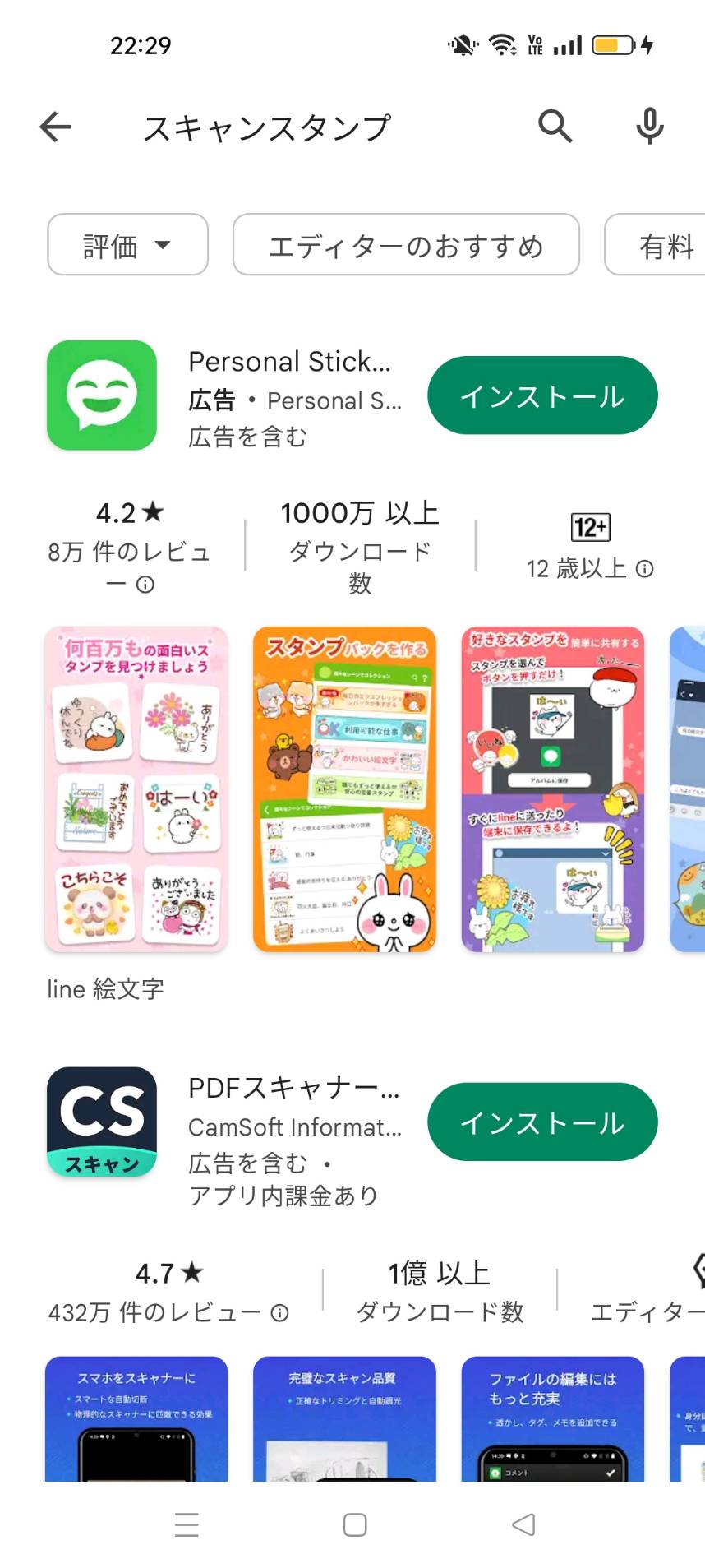Open the recent apps menu
The width and height of the screenshot is (705, 1568).
[187, 1524]
